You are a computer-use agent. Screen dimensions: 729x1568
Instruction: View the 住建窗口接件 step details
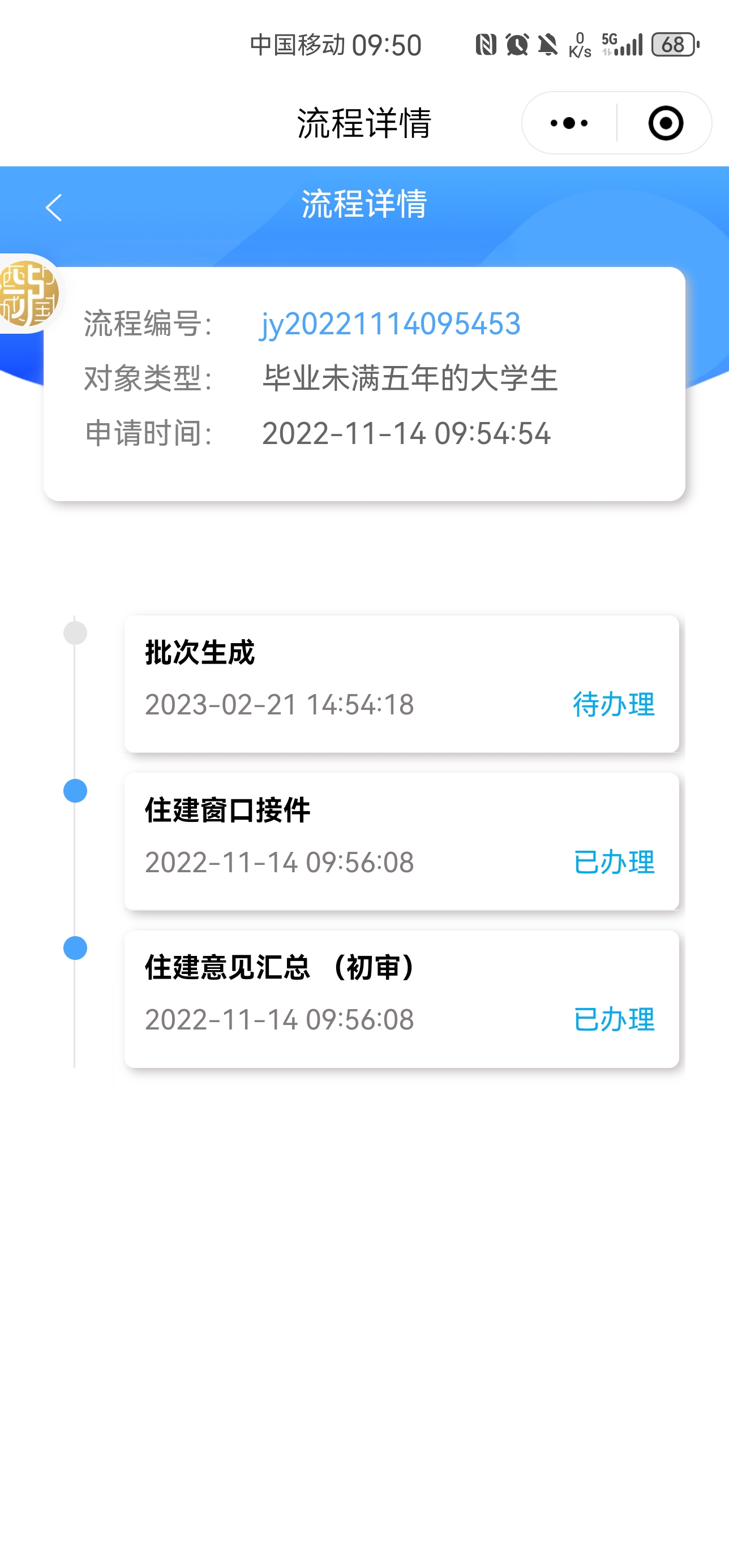401,841
